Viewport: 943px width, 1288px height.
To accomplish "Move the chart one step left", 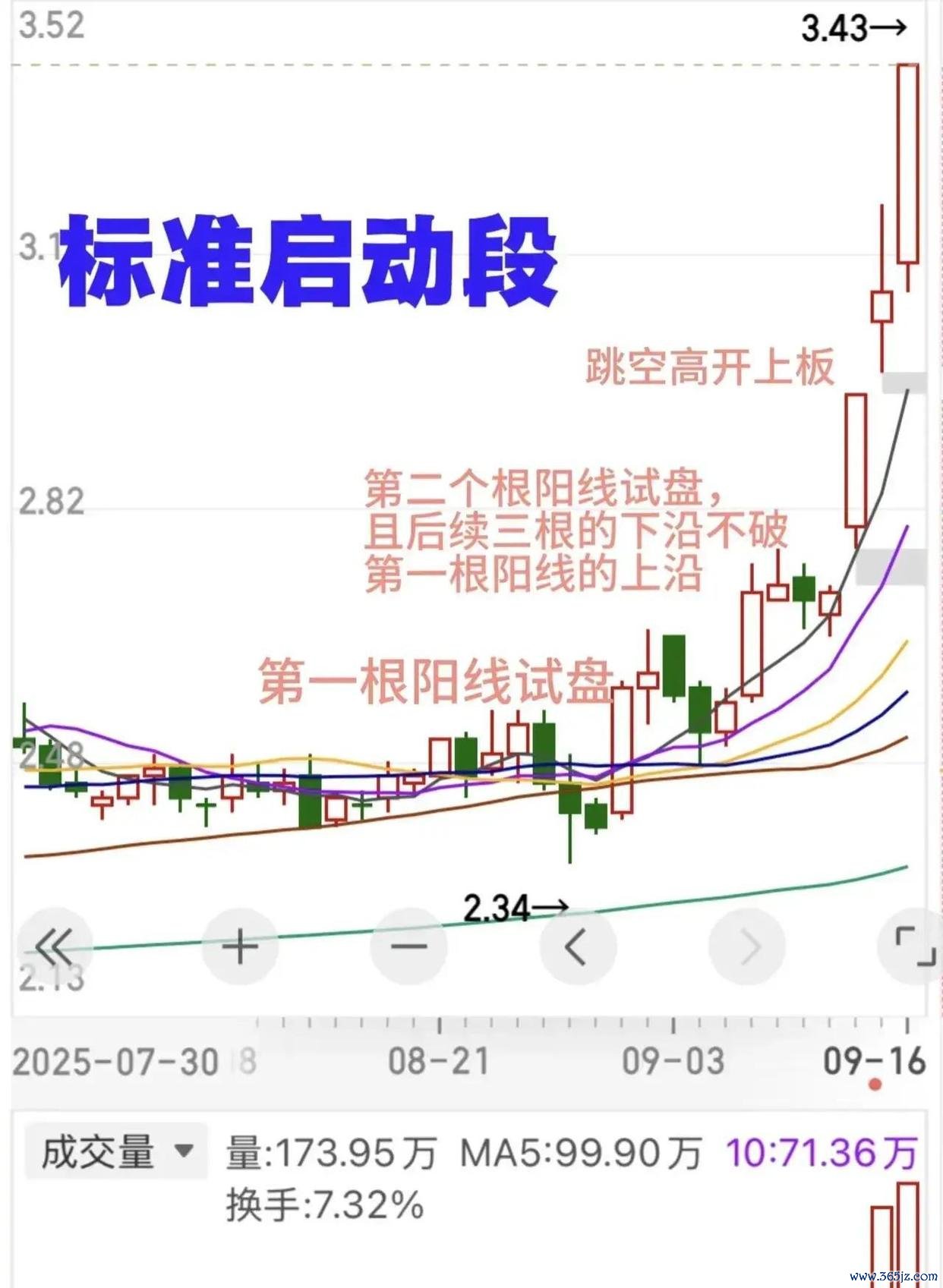I will 578,946.
